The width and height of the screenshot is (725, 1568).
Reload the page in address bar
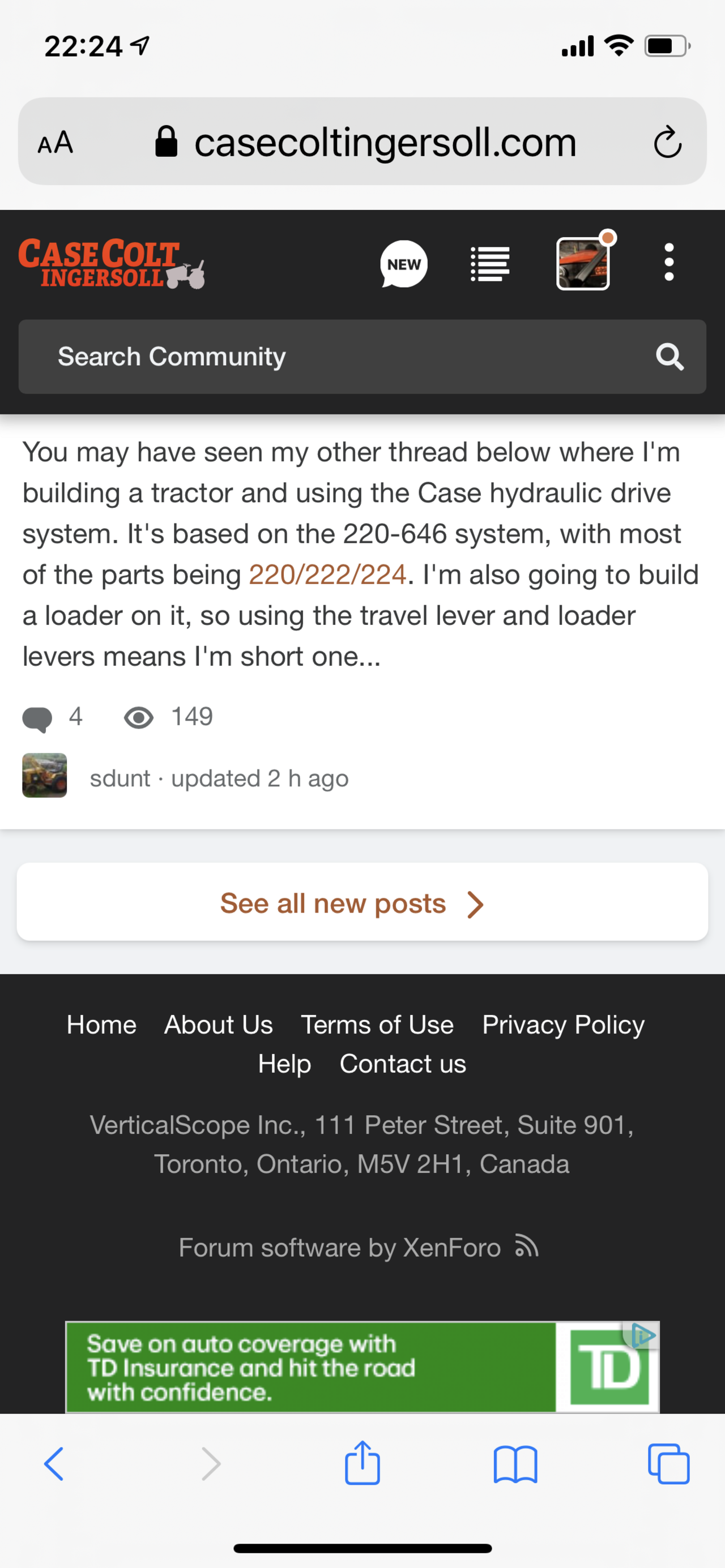(x=668, y=142)
